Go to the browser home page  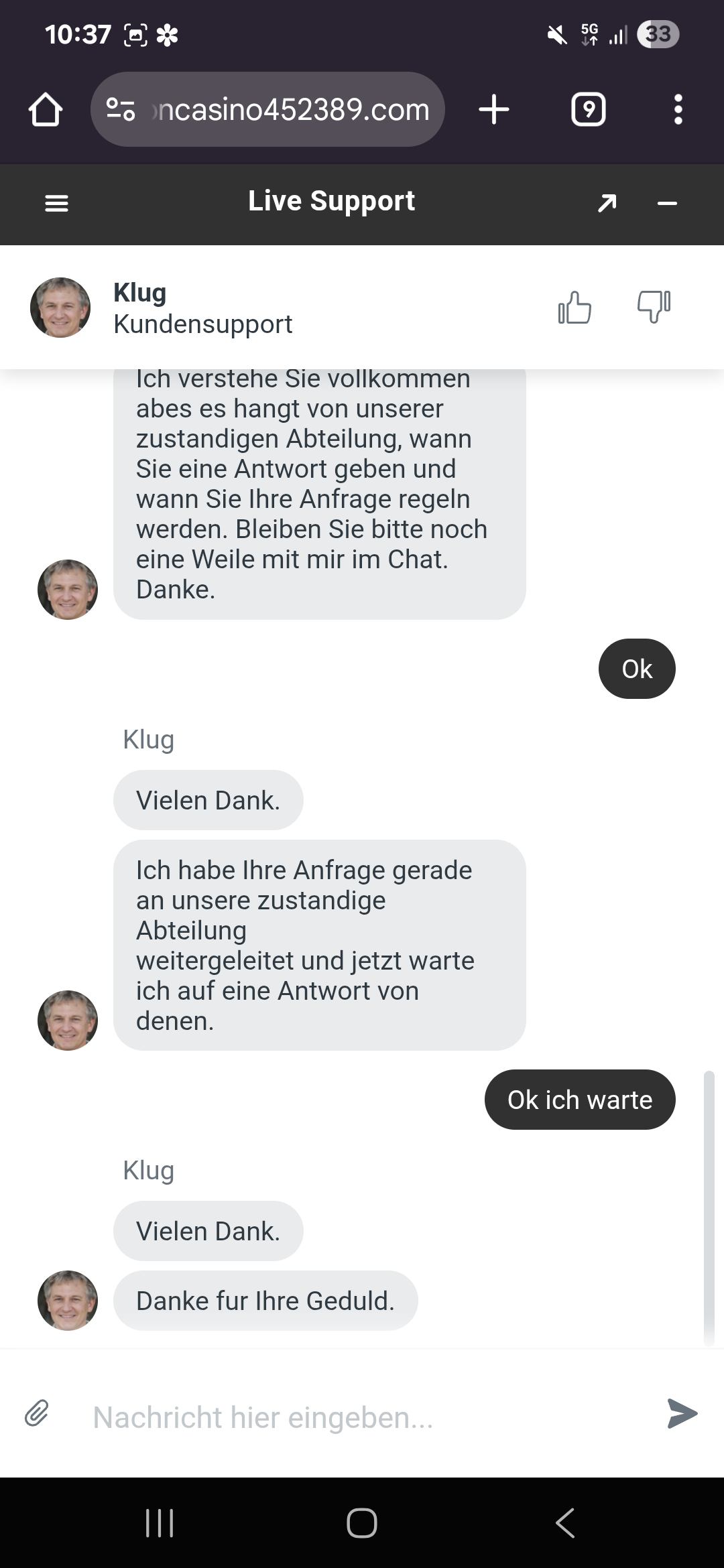coord(46,110)
